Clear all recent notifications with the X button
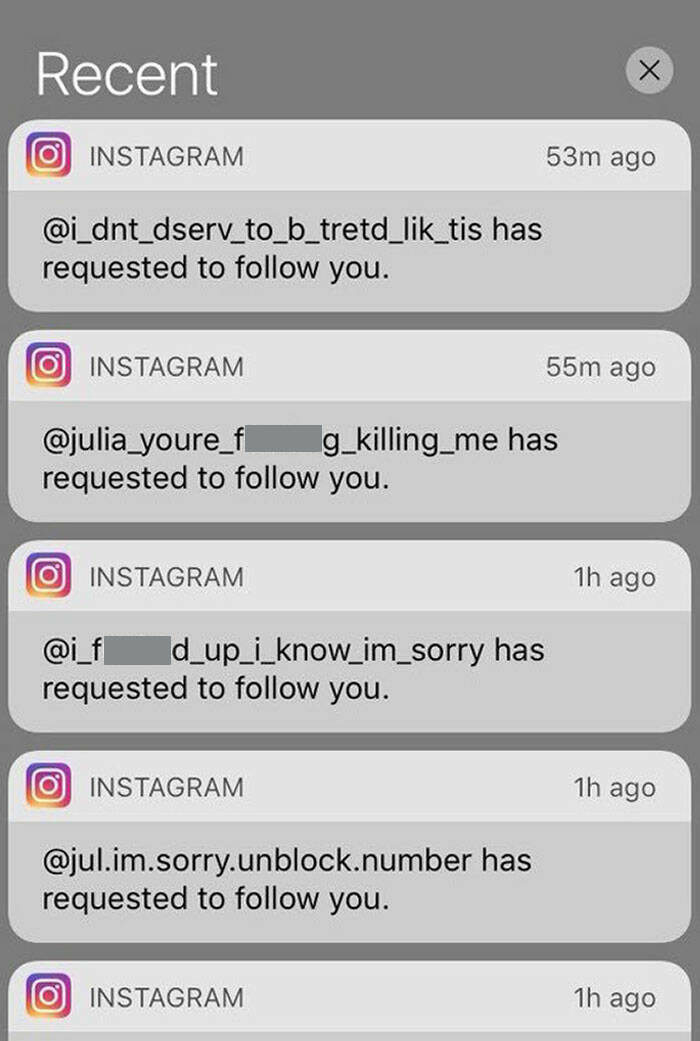The image size is (700, 1041). tap(649, 71)
